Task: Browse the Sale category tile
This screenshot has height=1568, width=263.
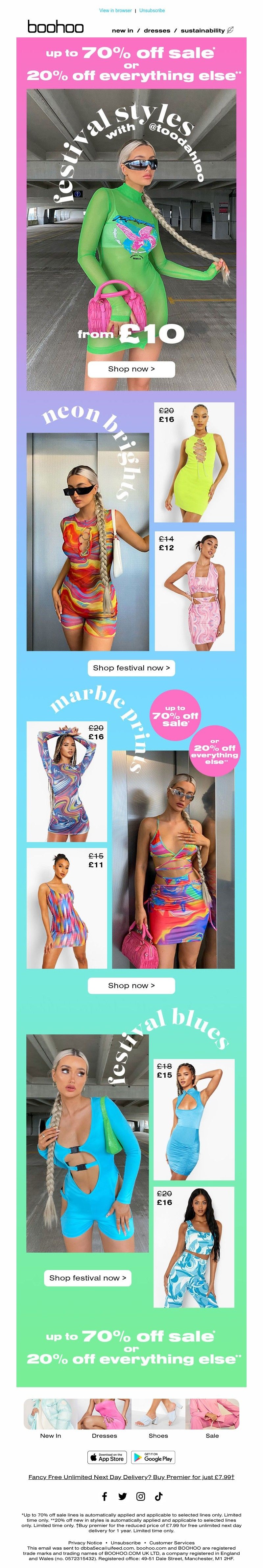Action: [x=212, y=1418]
